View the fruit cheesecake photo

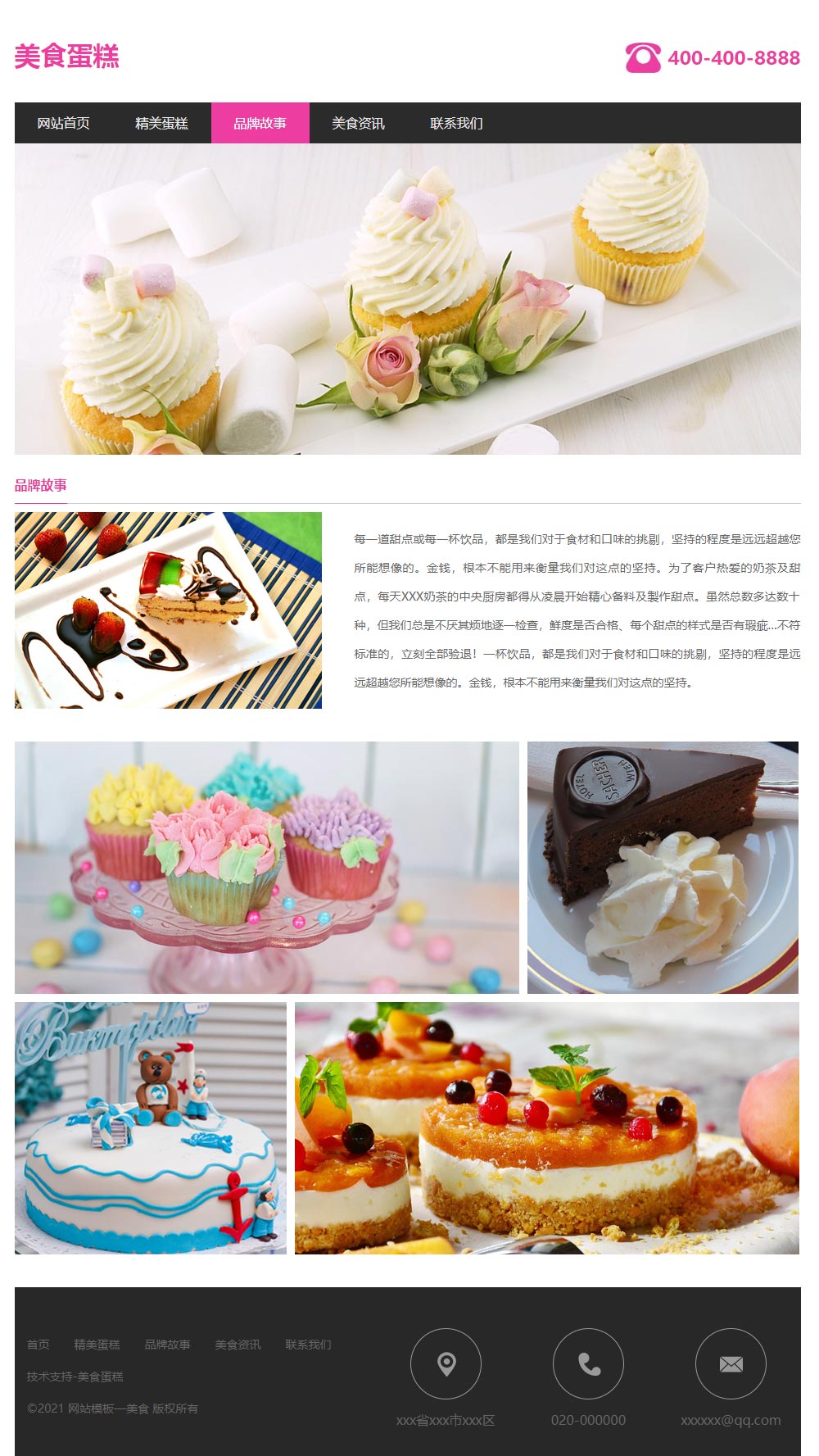[x=547, y=1128]
